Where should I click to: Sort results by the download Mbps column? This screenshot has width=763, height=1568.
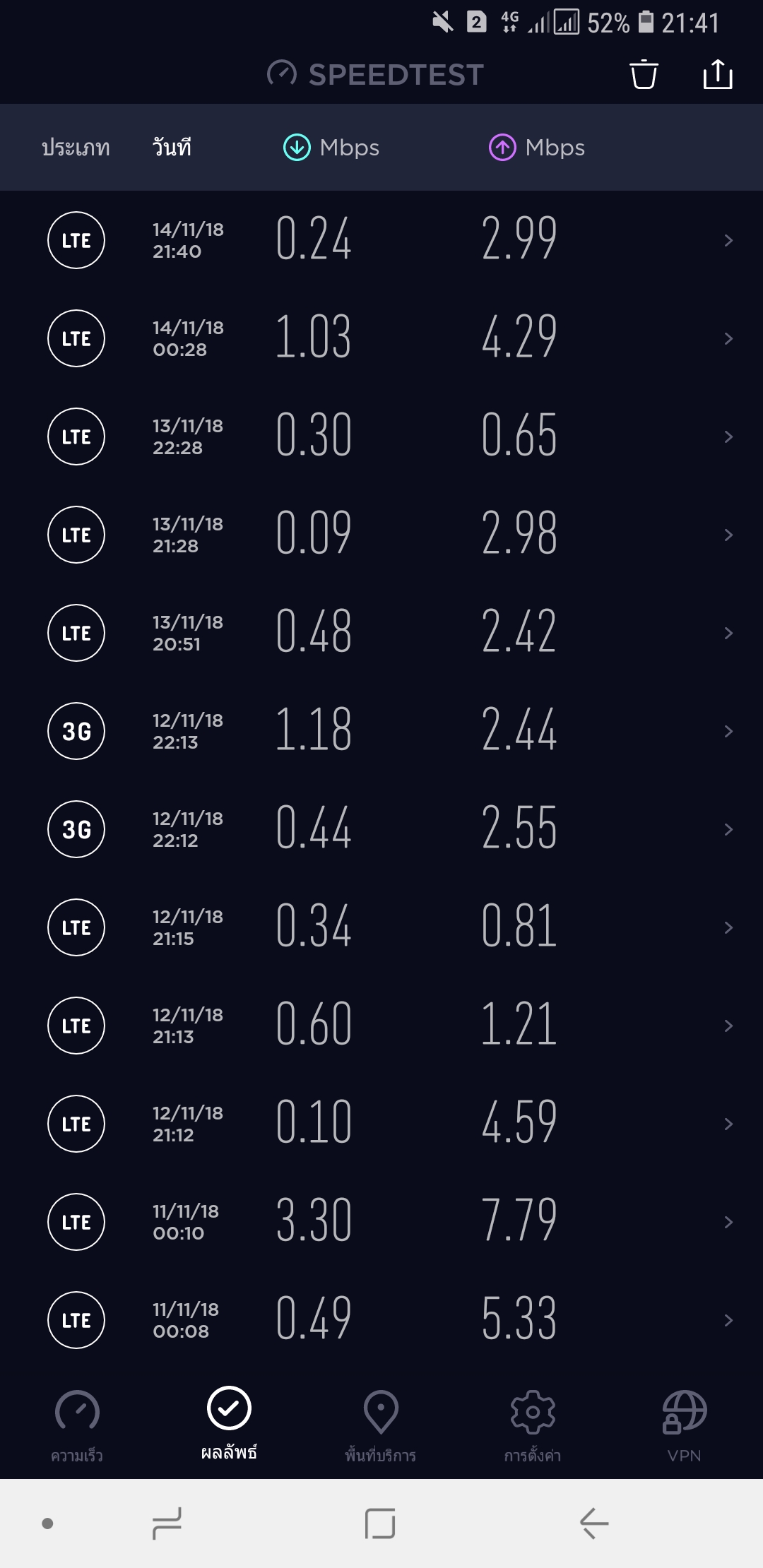331,148
